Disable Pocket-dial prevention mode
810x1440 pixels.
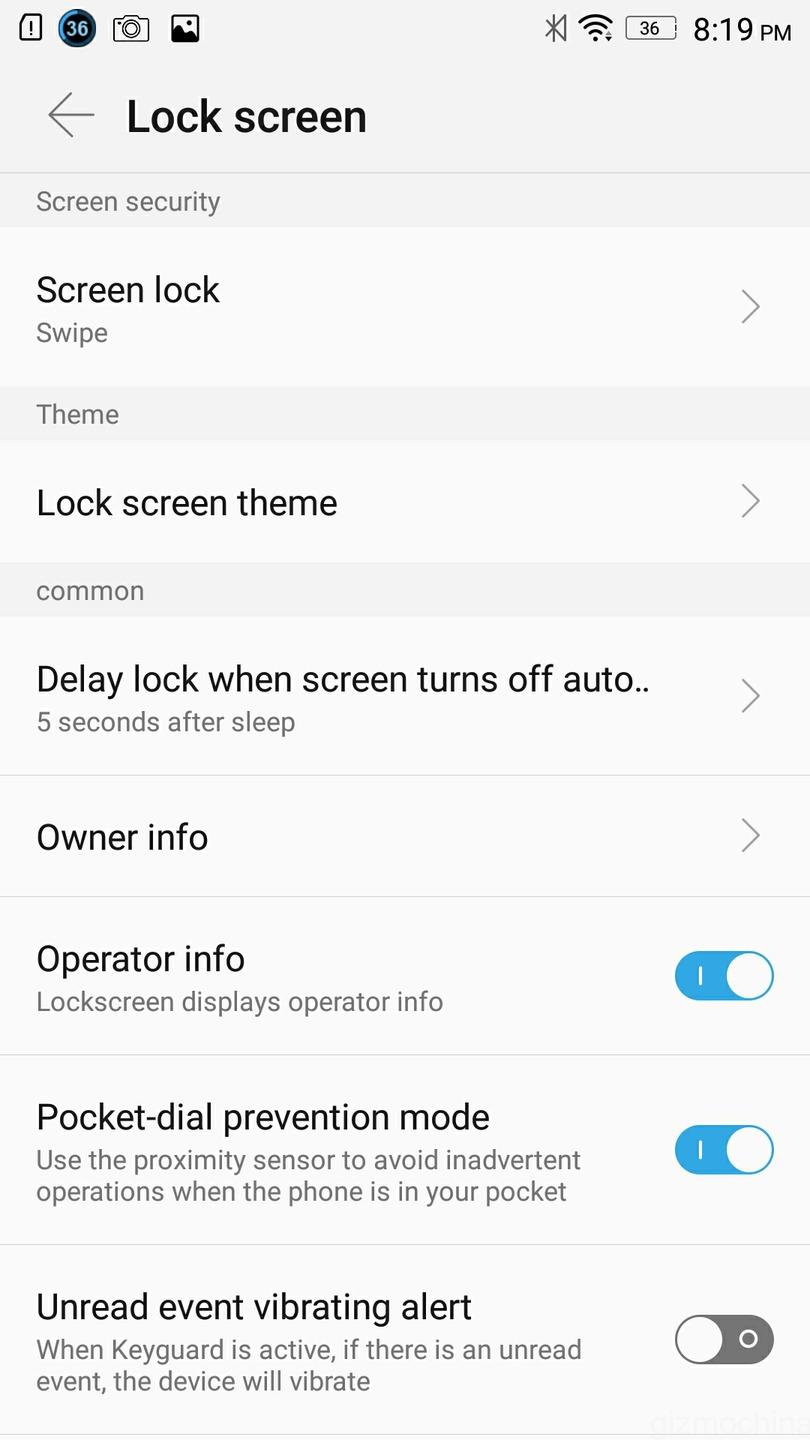click(x=724, y=1150)
